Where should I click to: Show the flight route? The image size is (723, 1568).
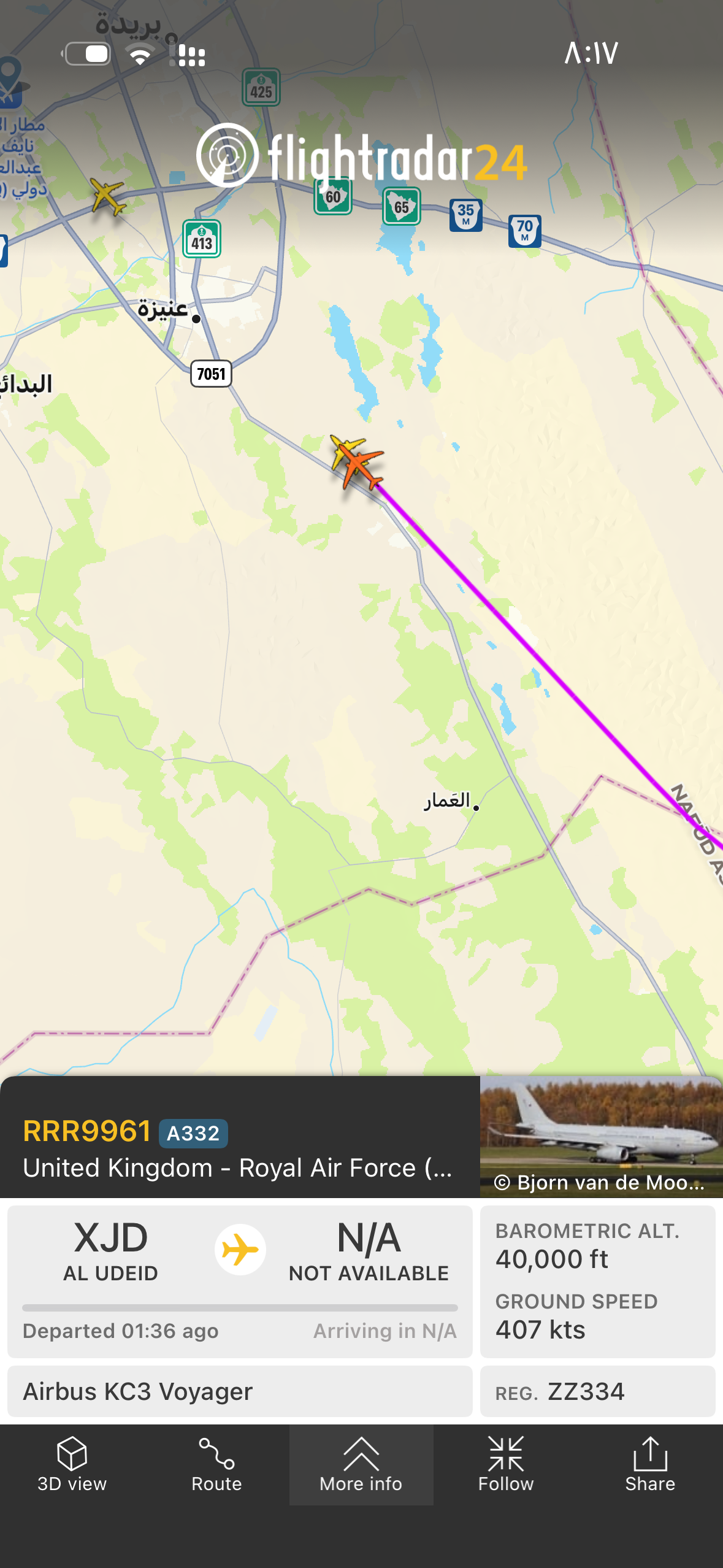coord(216,1465)
